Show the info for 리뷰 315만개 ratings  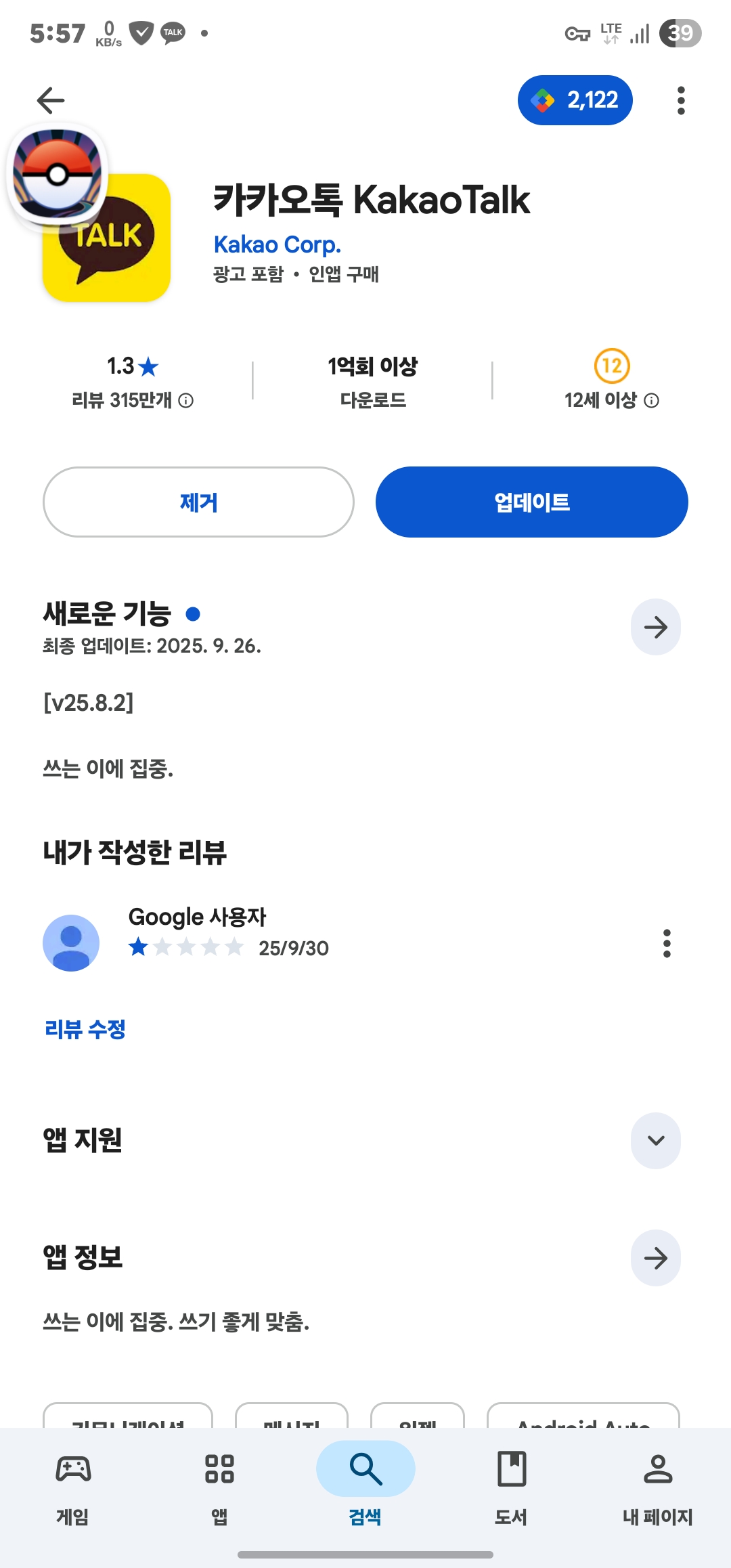point(186,401)
